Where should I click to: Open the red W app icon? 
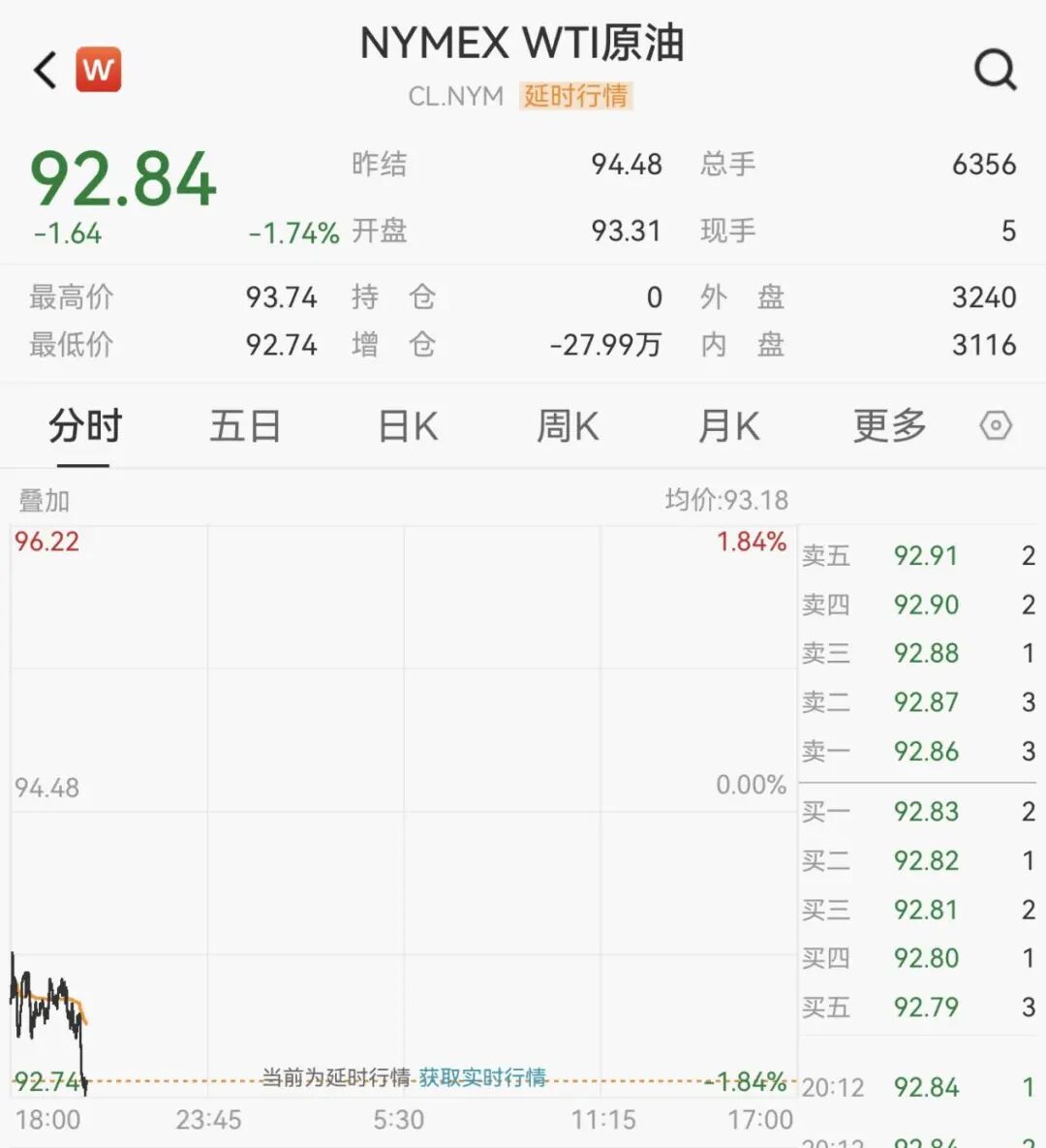coord(98,70)
